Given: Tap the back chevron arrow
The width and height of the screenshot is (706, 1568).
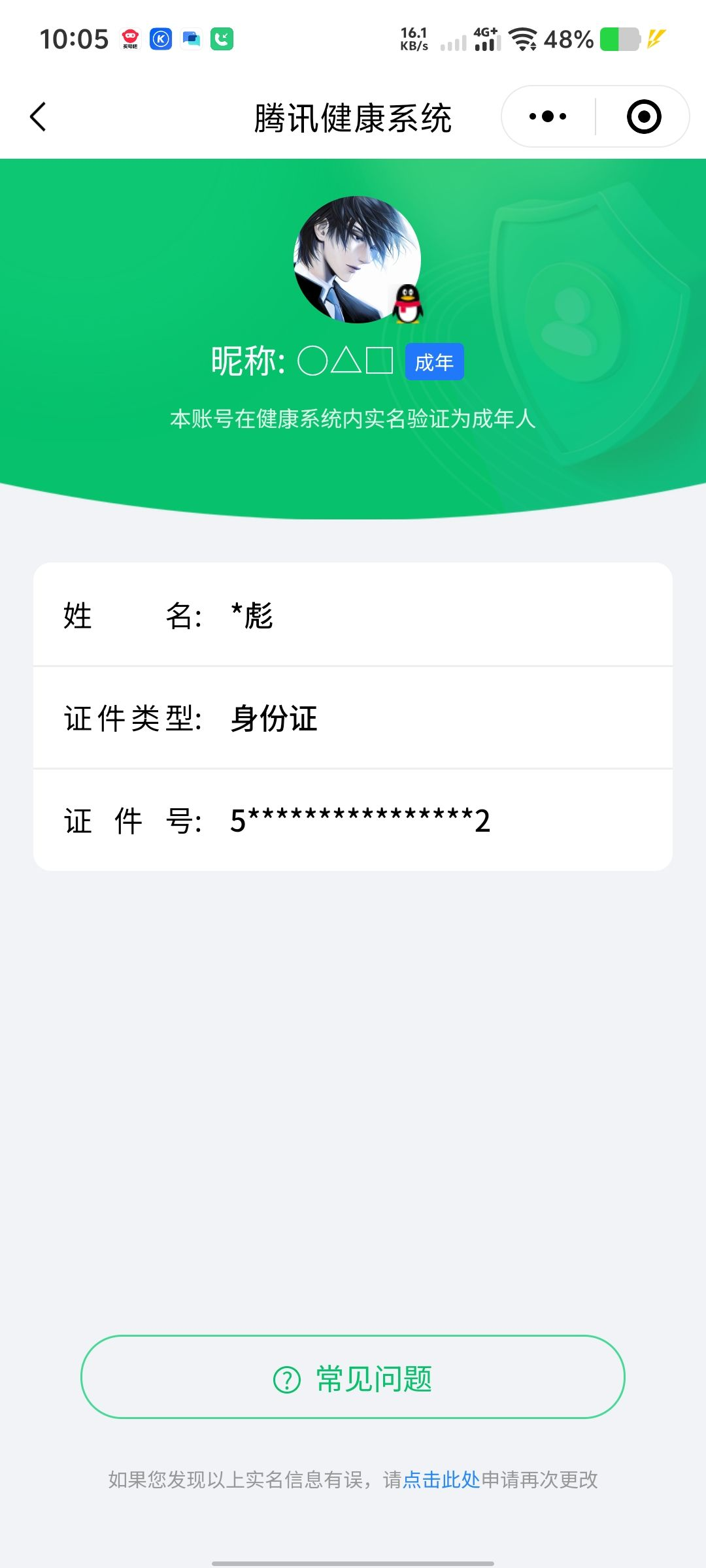Looking at the screenshot, I should click(39, 116).
